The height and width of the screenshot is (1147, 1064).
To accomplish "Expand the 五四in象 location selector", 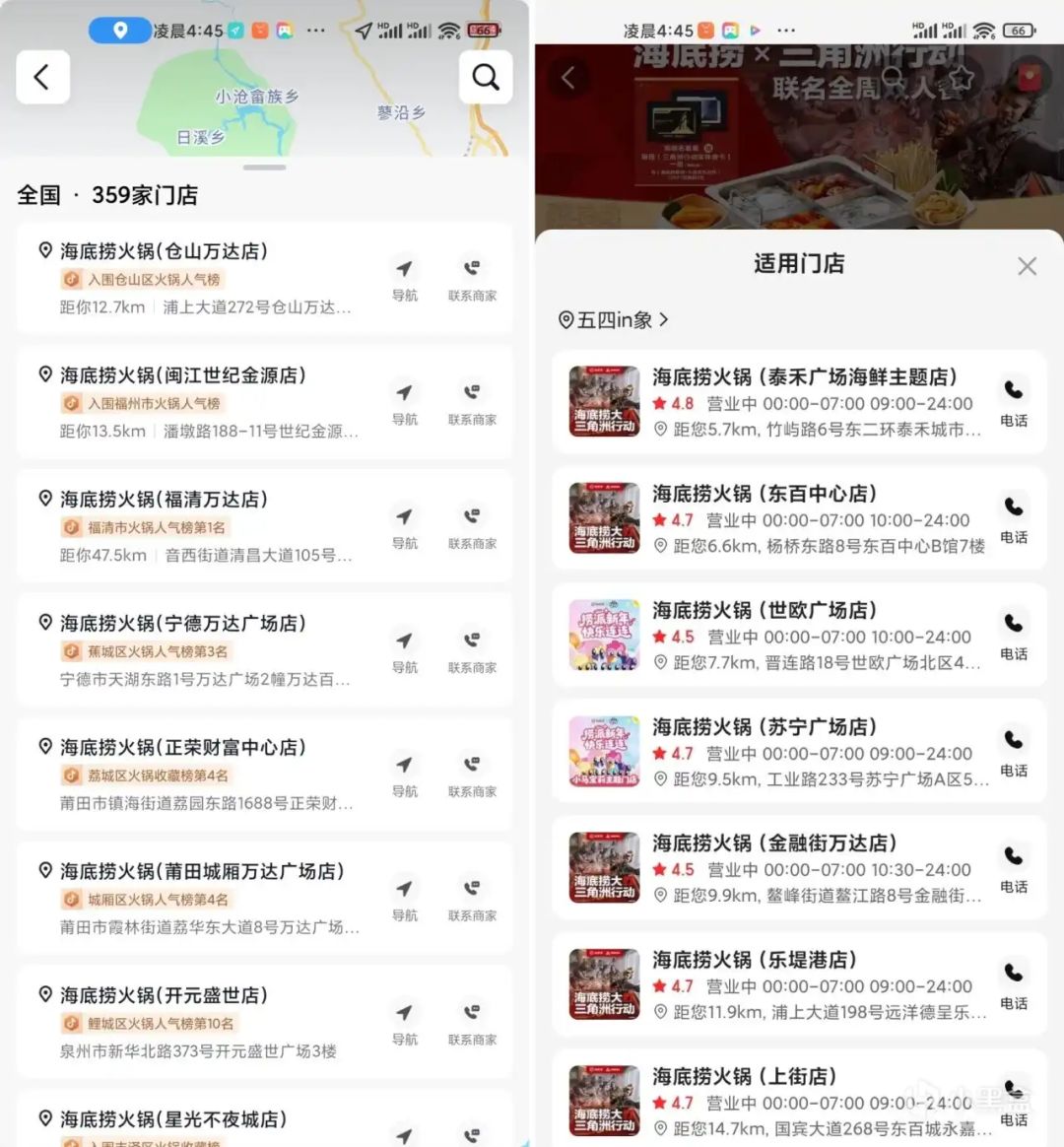I will tap(613, 319).
